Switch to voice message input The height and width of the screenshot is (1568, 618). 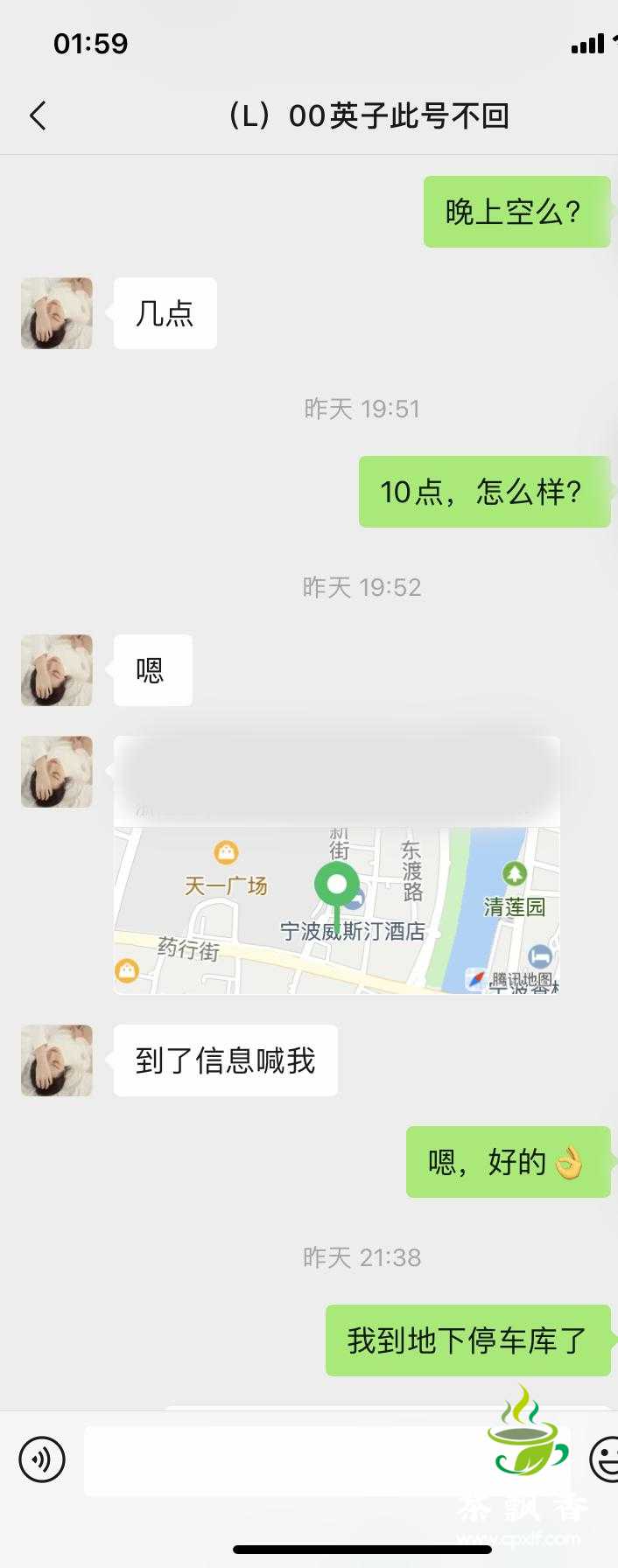tap(42, 1459)
